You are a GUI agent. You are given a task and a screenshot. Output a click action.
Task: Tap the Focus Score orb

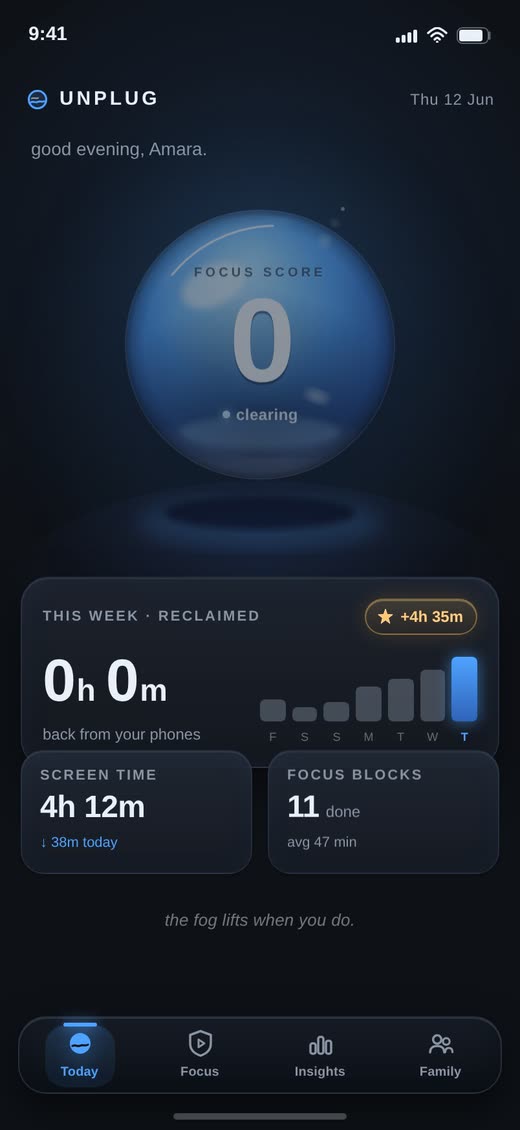260,344
